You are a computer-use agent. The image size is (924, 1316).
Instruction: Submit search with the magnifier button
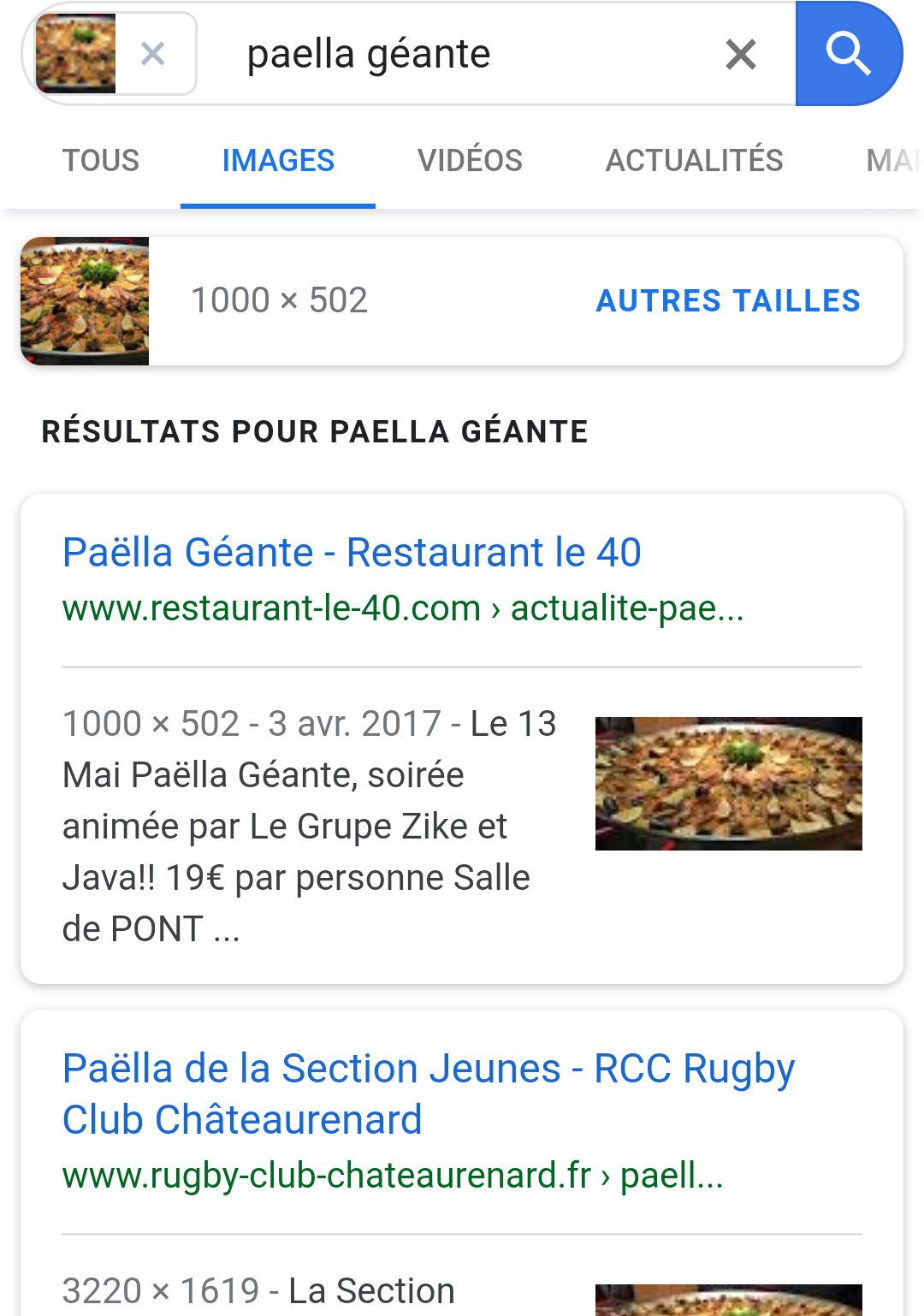848,54
